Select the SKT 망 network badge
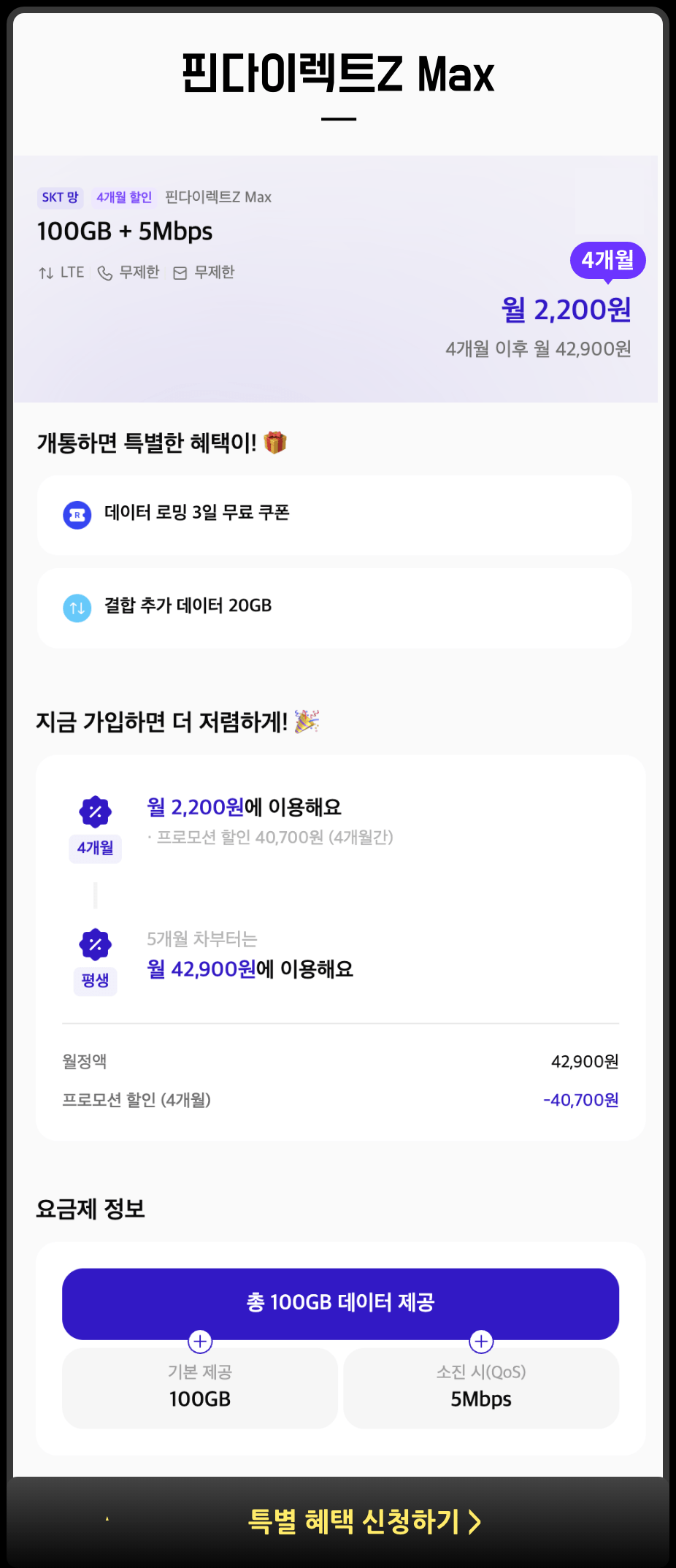The width and height of the screenshot is (676, 1568). (x=61, y=197)
